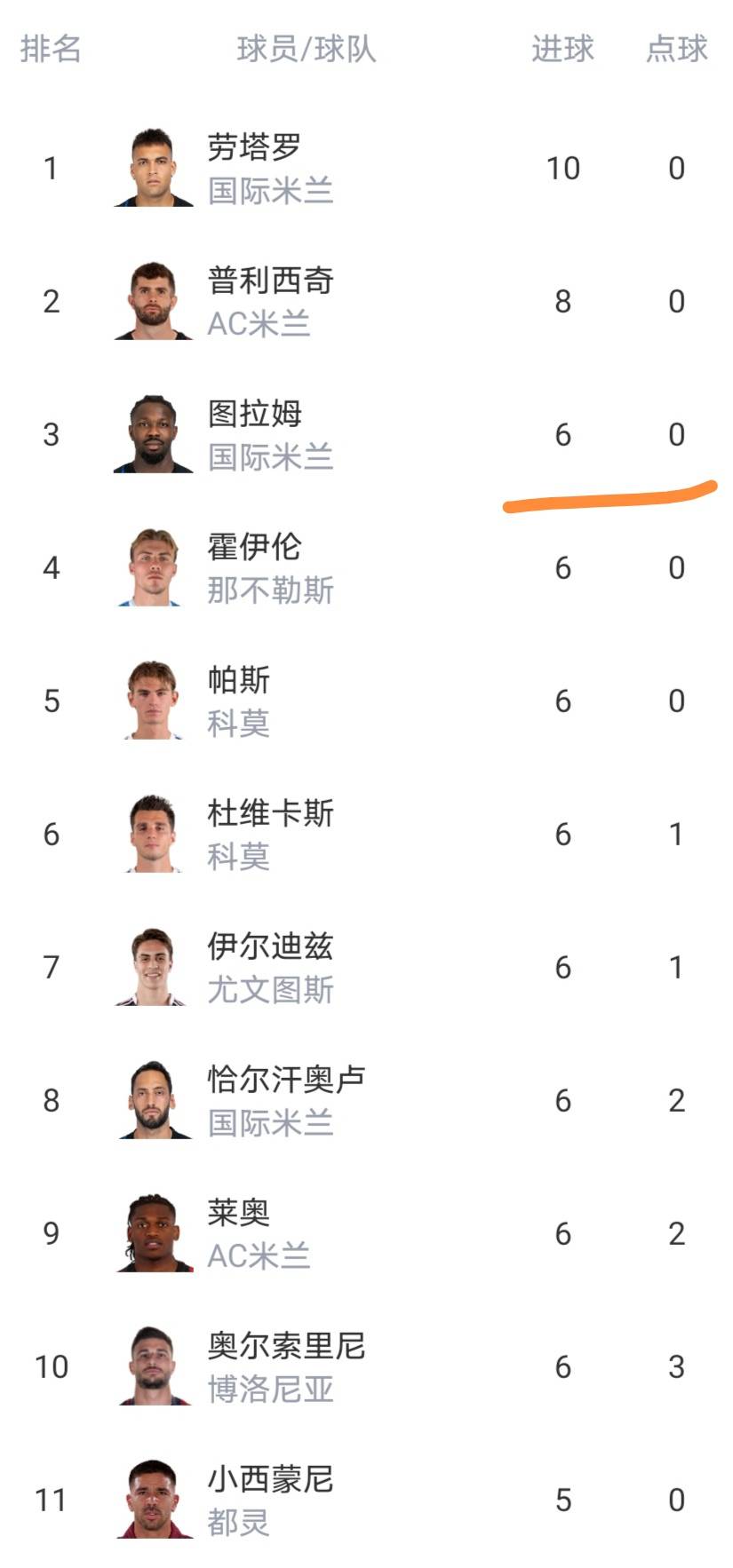
Task: Open 劳塔罗's player row
Action: click(x=254, y=148)
